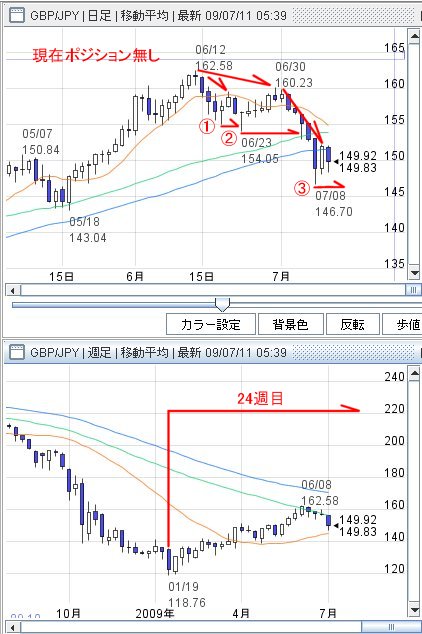The image size is (422, 634).
Task: Click the down arrow beside the daily chart price scale
Action: click(x=414, y=273)
